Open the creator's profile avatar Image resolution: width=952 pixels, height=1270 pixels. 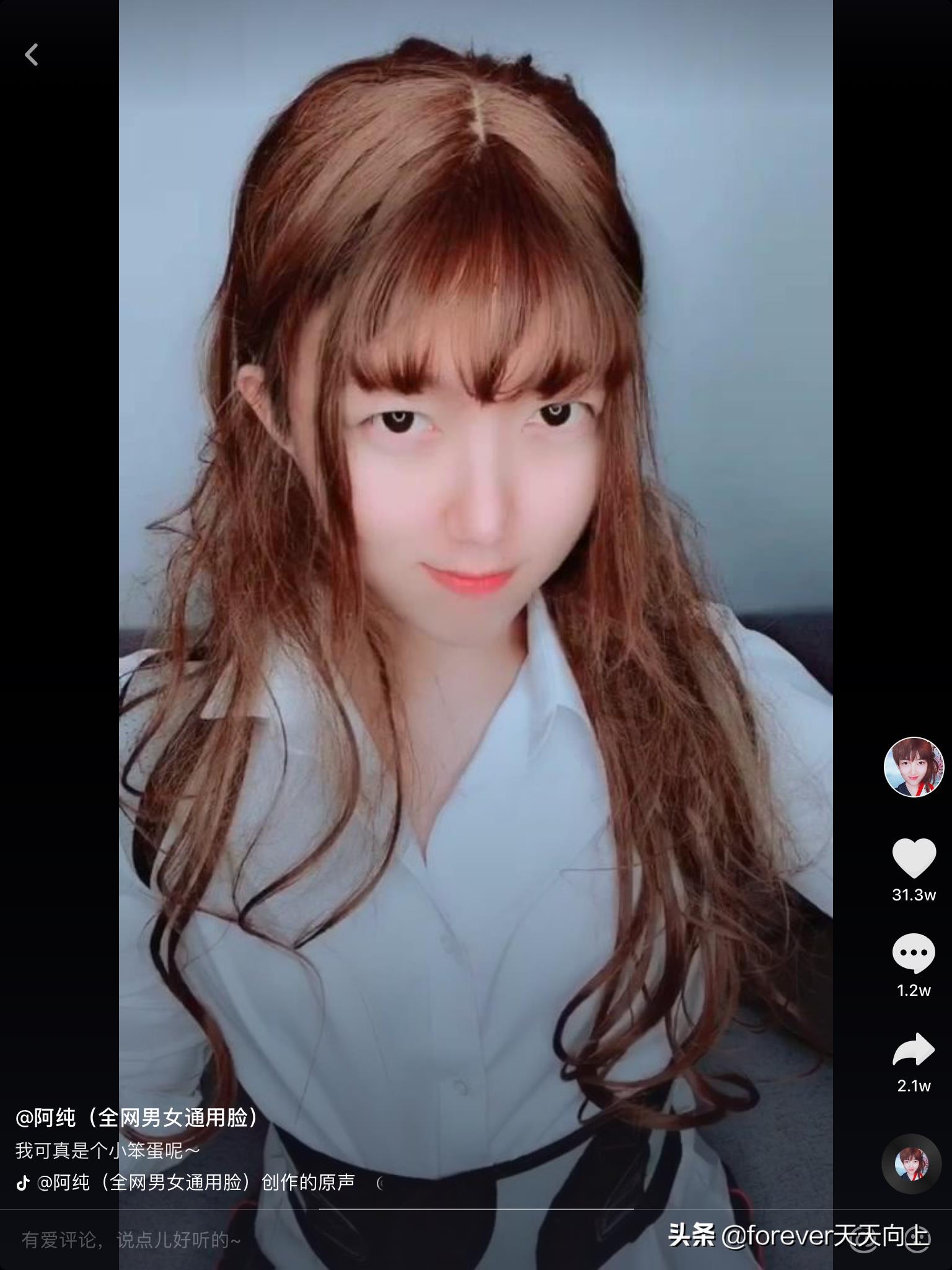tap(914, 767)
